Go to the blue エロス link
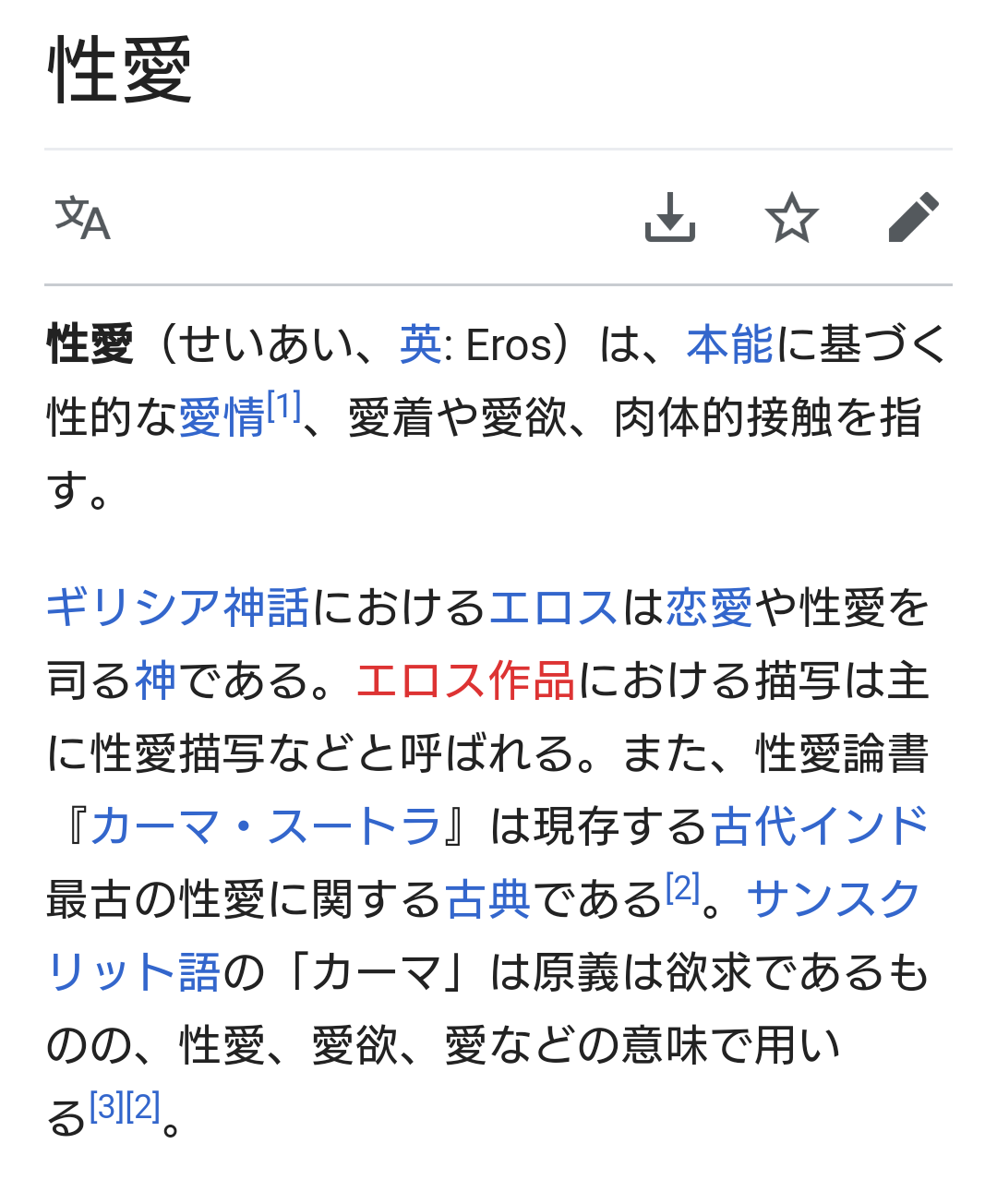 [x=553, y=608]
